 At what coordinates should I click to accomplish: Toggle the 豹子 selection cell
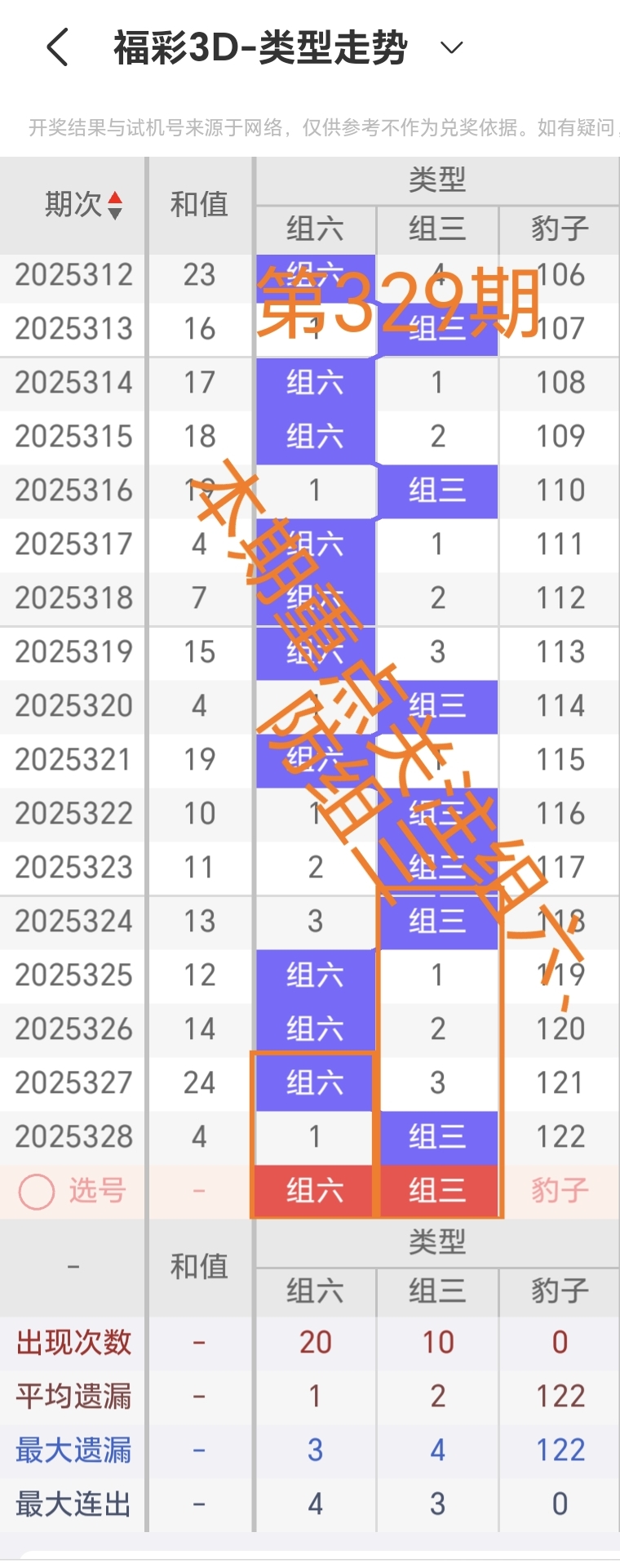click(560, 1191)
